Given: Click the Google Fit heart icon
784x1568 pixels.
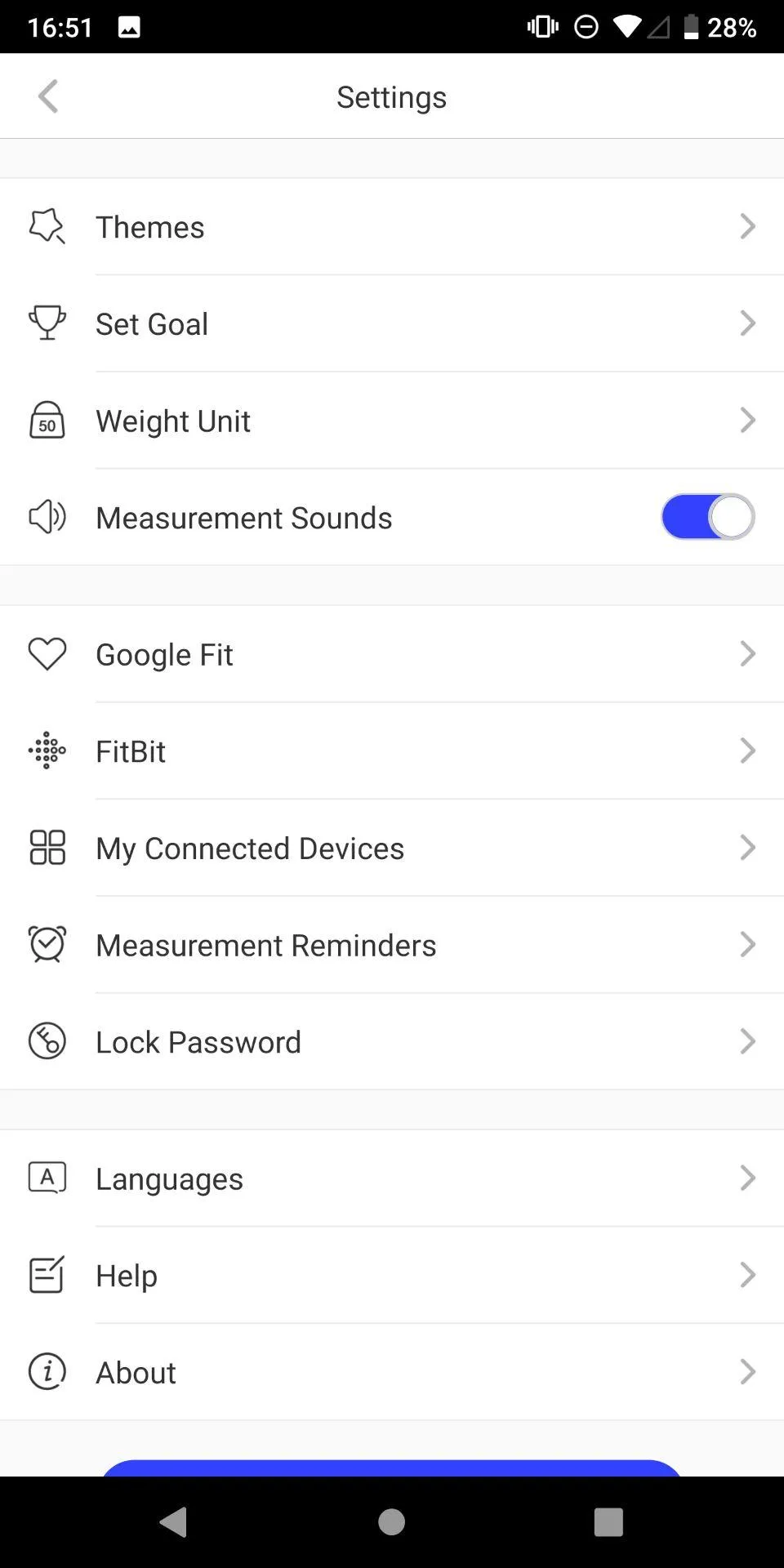Looking at the screenshot, I should (x=47, y=653).
